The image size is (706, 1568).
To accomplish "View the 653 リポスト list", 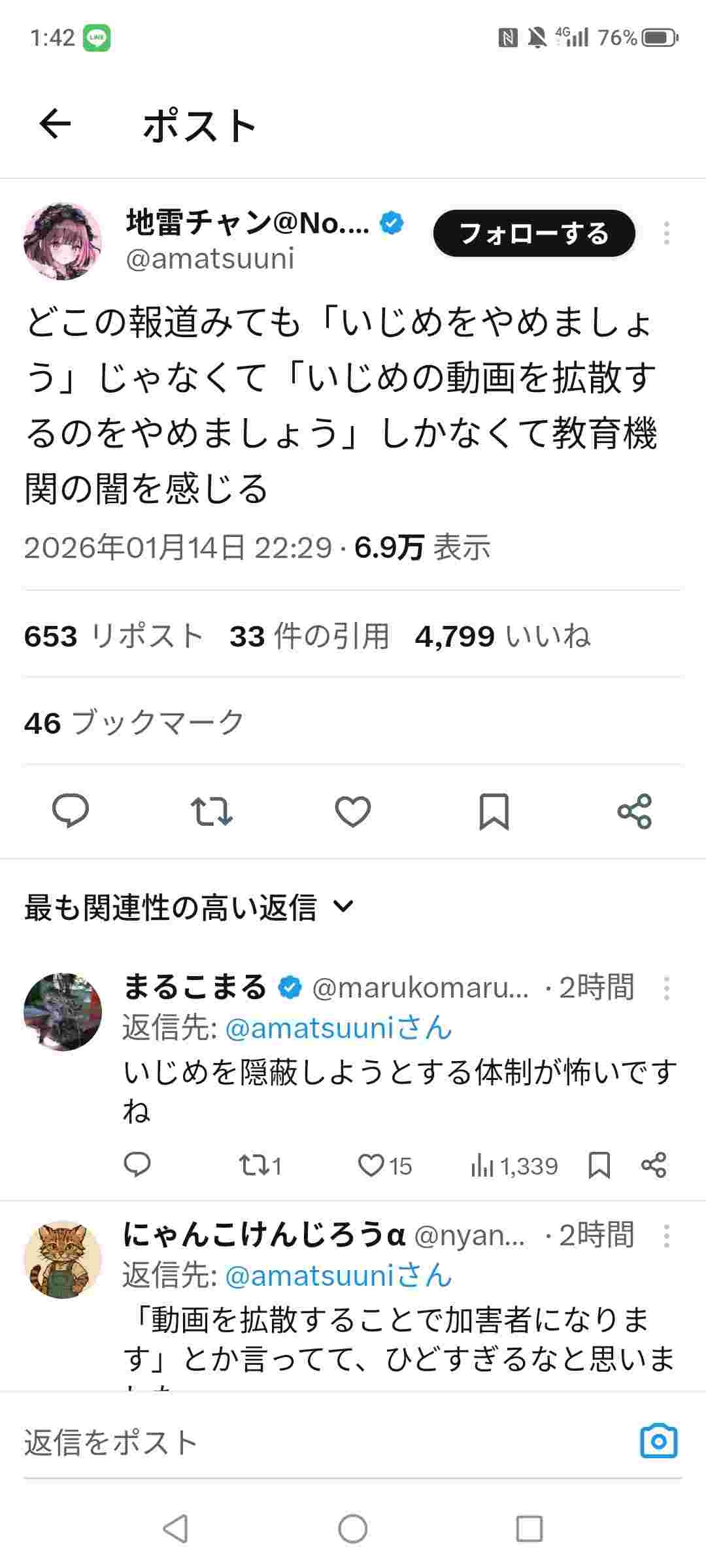I will pos(114,636).
